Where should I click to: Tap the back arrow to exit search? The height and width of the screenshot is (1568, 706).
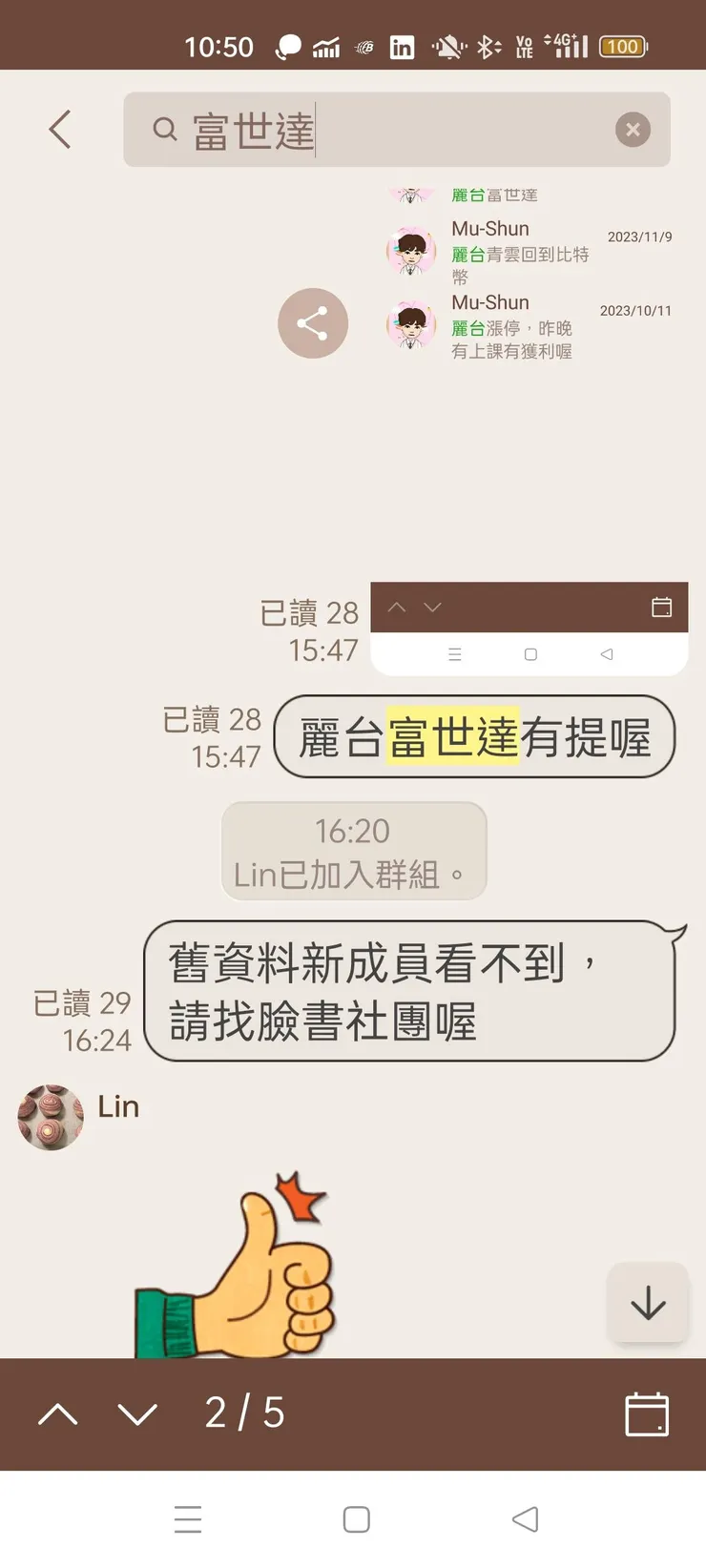point(59,129)
